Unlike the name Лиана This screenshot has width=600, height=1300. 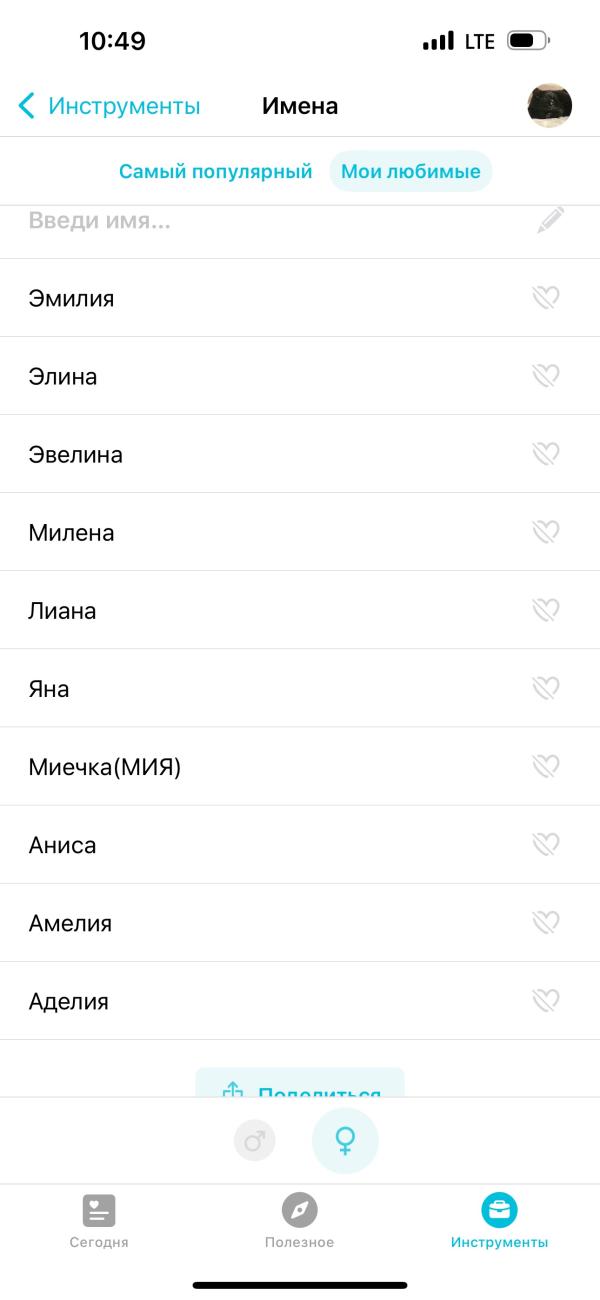[546, 609]
